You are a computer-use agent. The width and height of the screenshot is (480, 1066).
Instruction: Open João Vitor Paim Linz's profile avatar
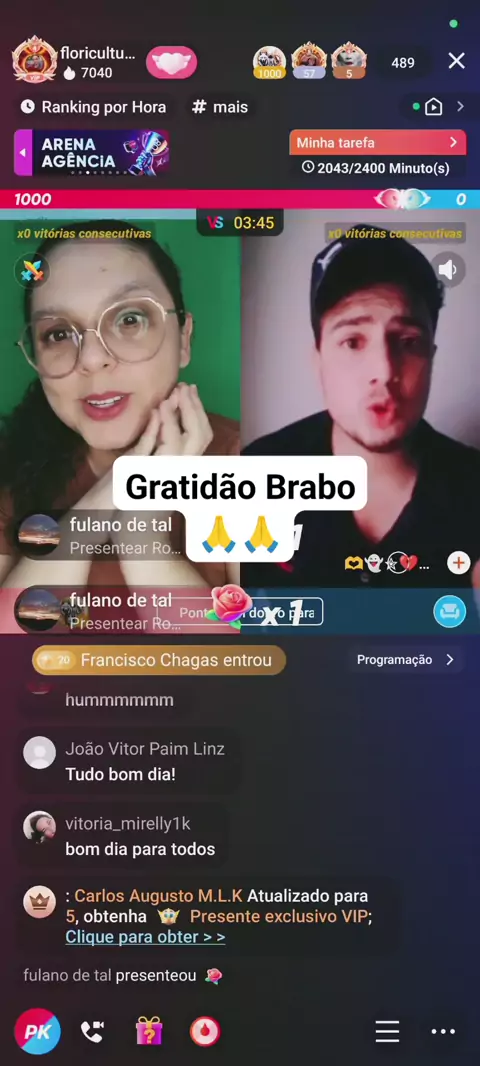pyautogui.click(x=39, y=753)
